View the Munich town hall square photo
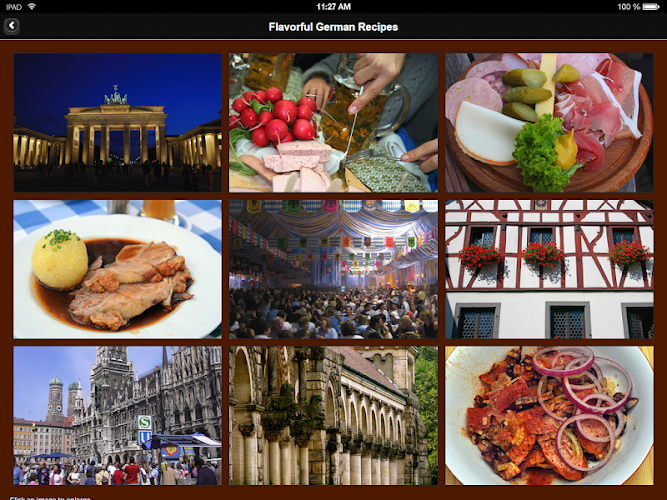667x500 pixels. (117, 415)
